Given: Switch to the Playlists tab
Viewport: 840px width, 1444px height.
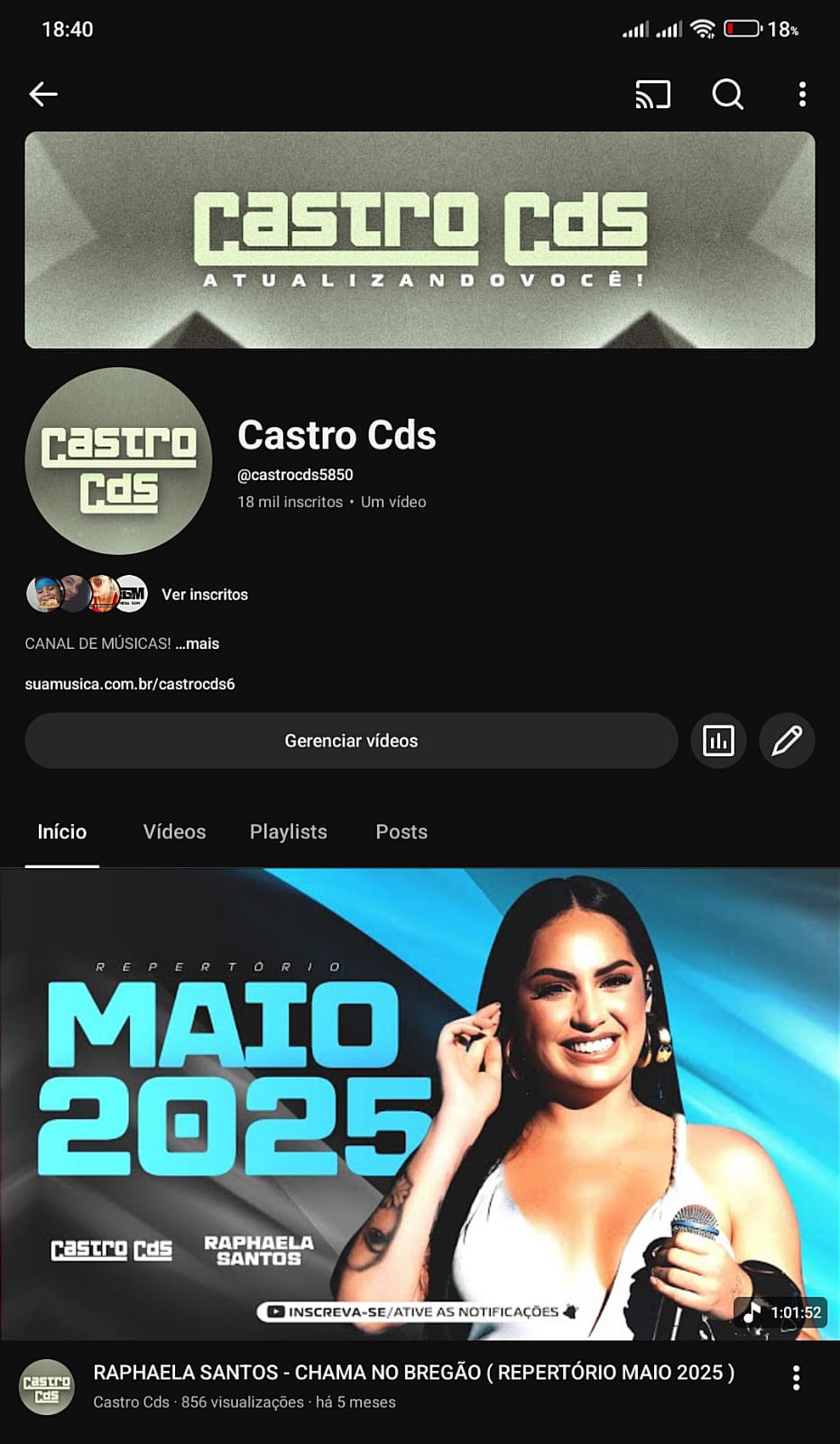Looking at the screenshot, I should (x=288, y=832).
